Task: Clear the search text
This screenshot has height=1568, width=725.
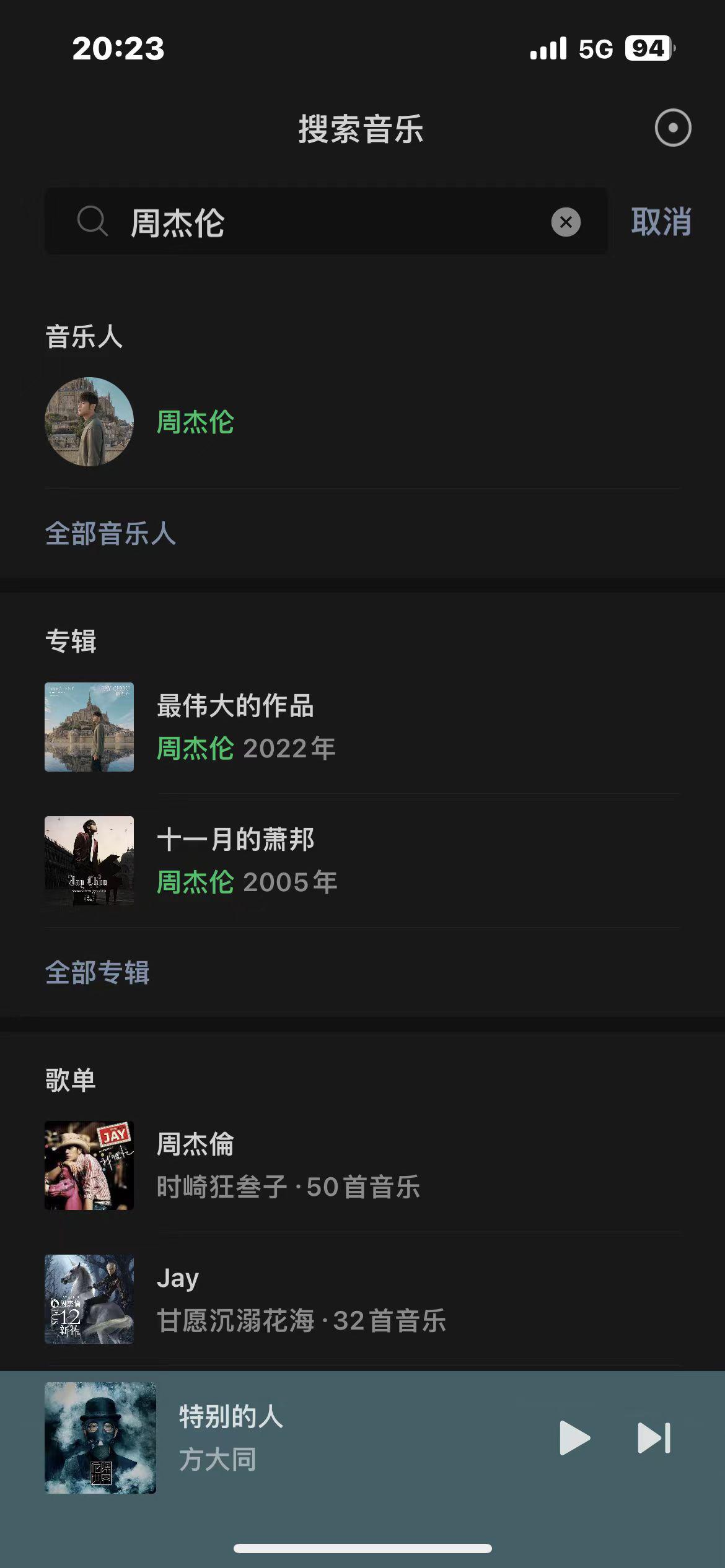Action: coord(566,222)
